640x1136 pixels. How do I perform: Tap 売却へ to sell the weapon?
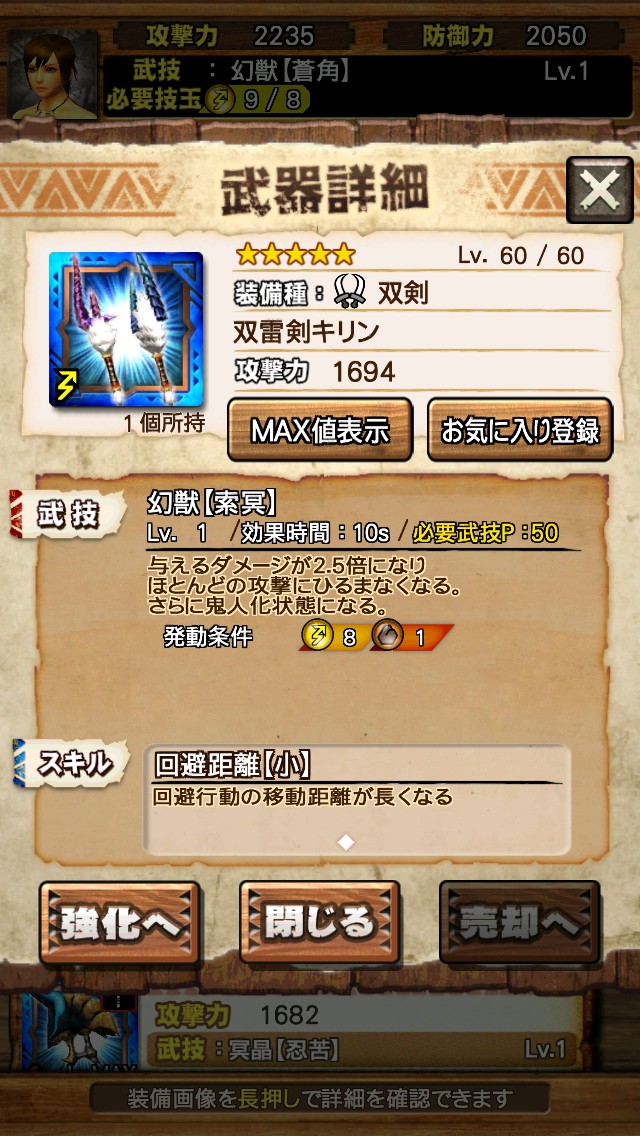pyautogui.click(x=519, y=922)
